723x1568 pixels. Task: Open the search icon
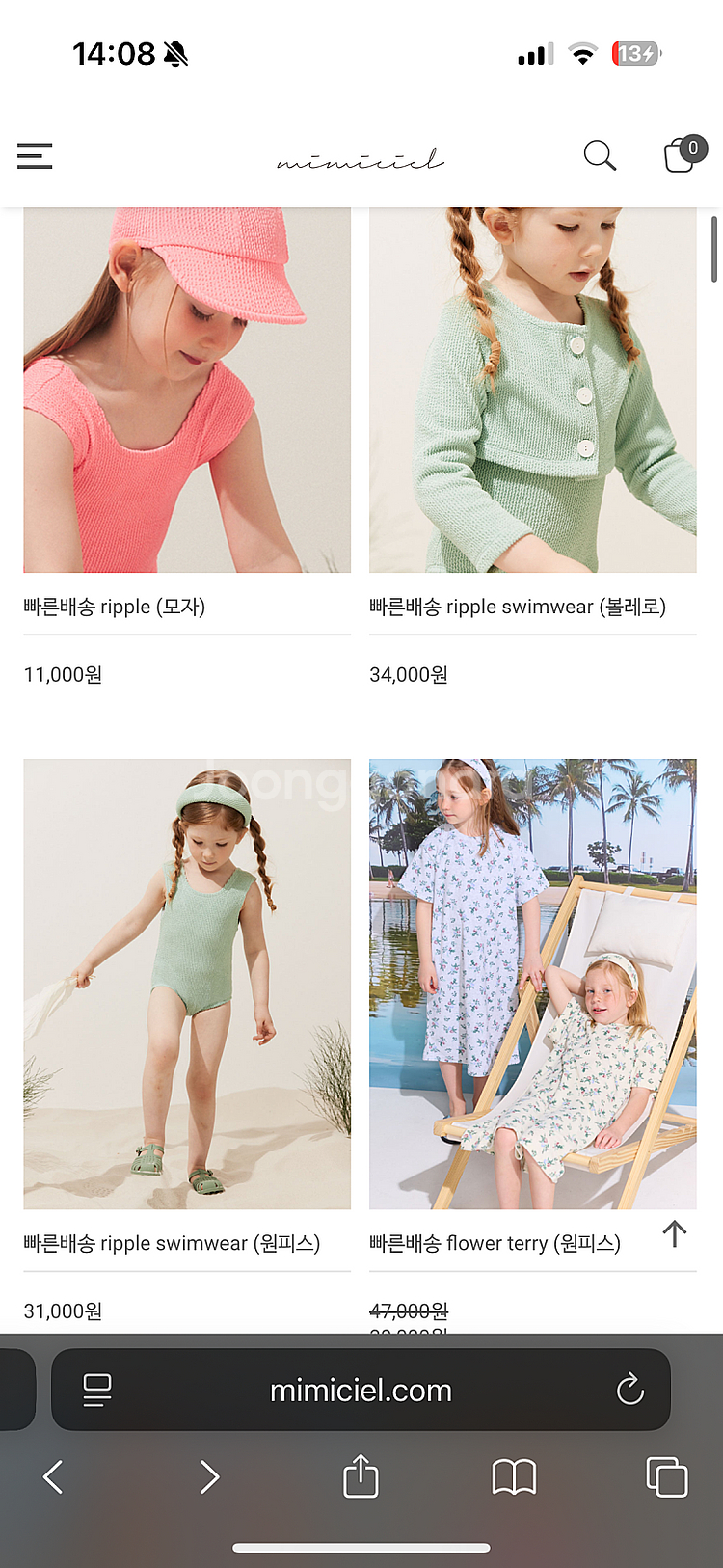click(x=600, y=155)
